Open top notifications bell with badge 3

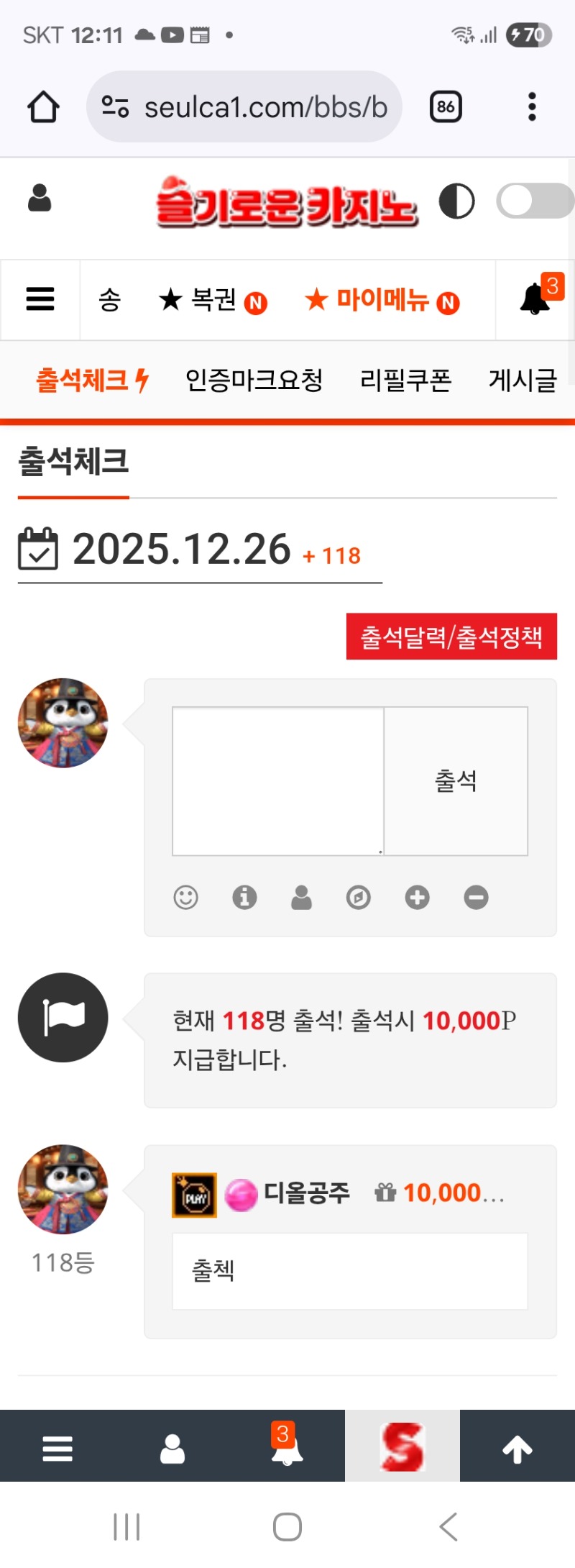tap(535, 298)
